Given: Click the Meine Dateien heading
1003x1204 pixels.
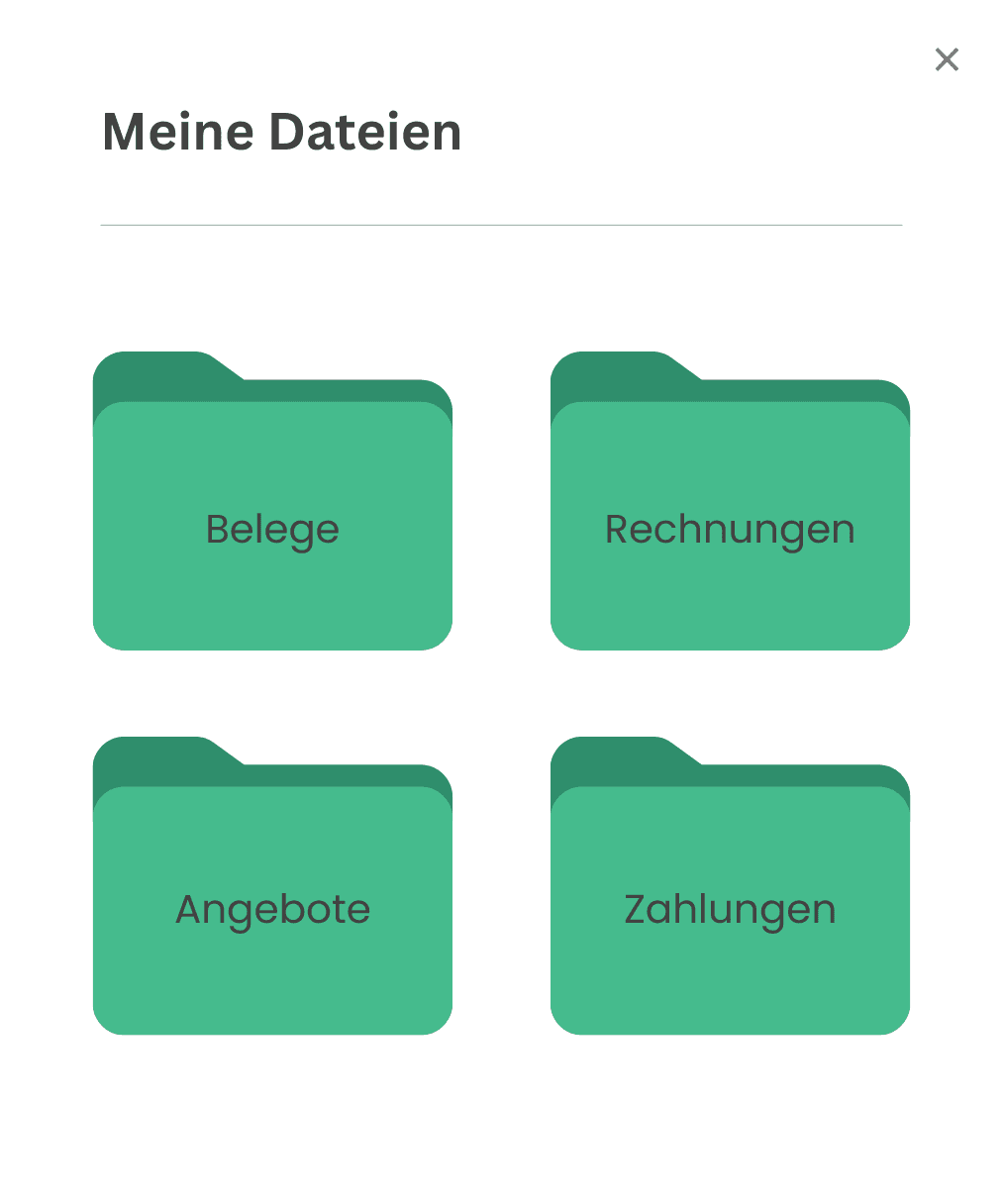Looking at the screenshot, I should 281,132.
